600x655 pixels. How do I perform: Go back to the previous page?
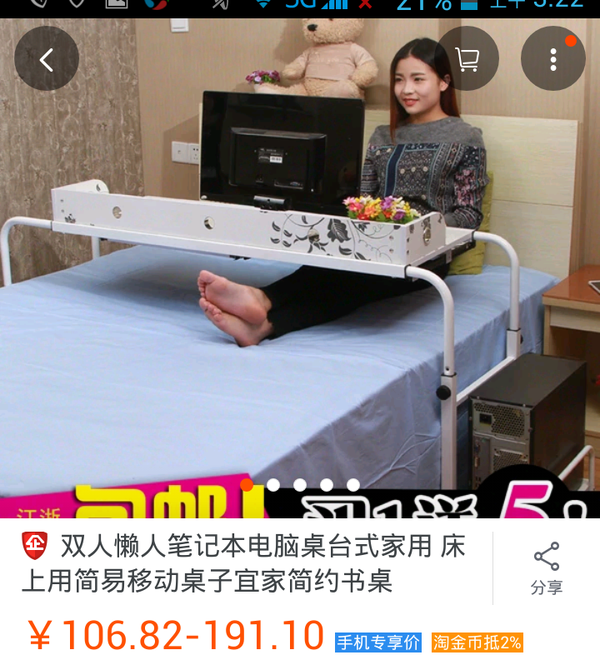[46, 59]
